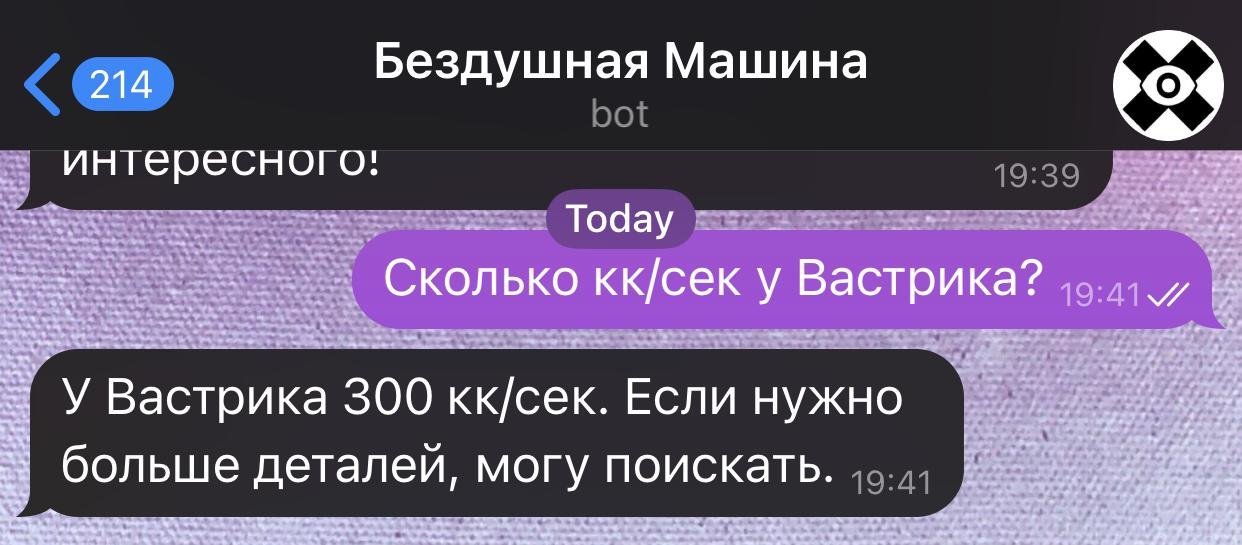Open Бездушная Машина chat info from title
This screenshot has width=1242, height=545.
coord(620,63)
